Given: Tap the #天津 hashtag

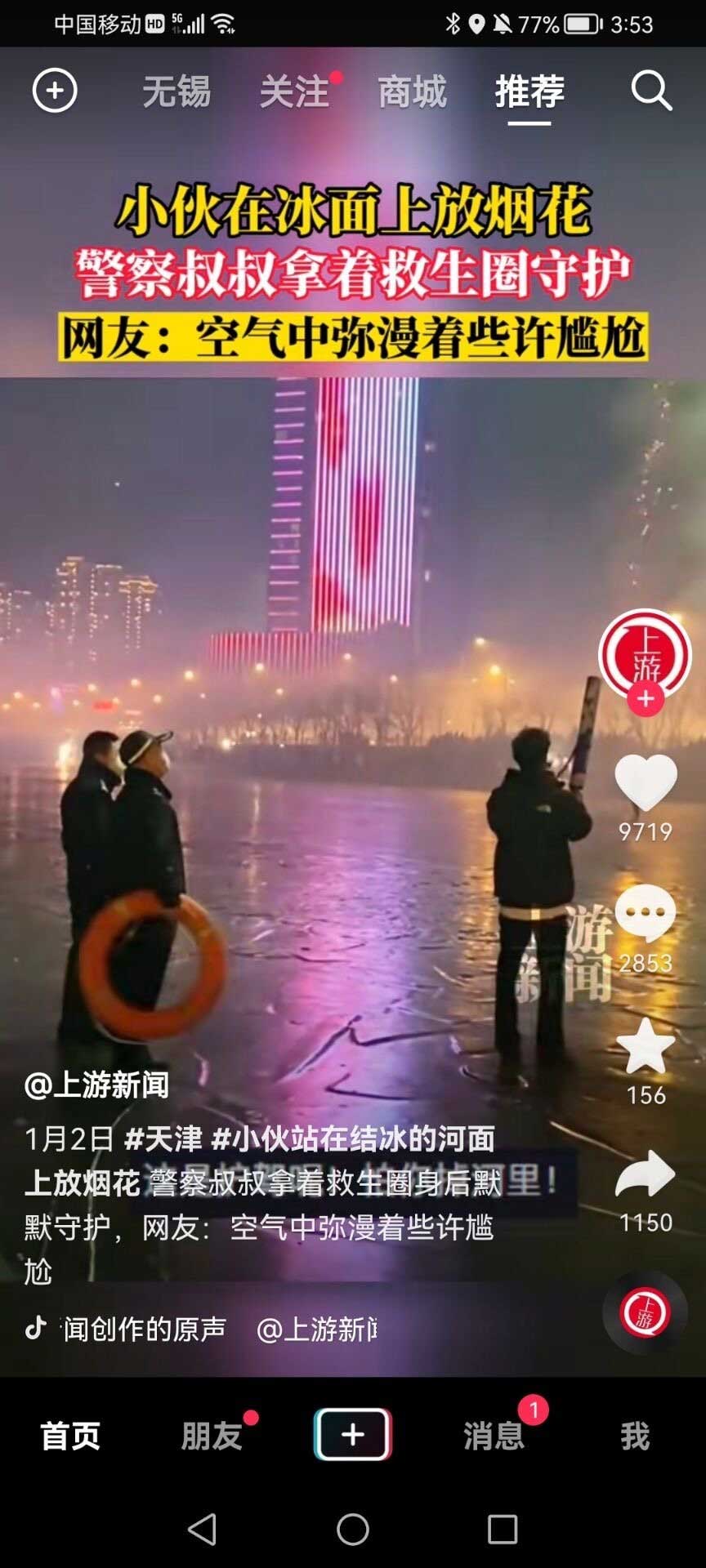Looking at the screenshot, I should 163,1138.
